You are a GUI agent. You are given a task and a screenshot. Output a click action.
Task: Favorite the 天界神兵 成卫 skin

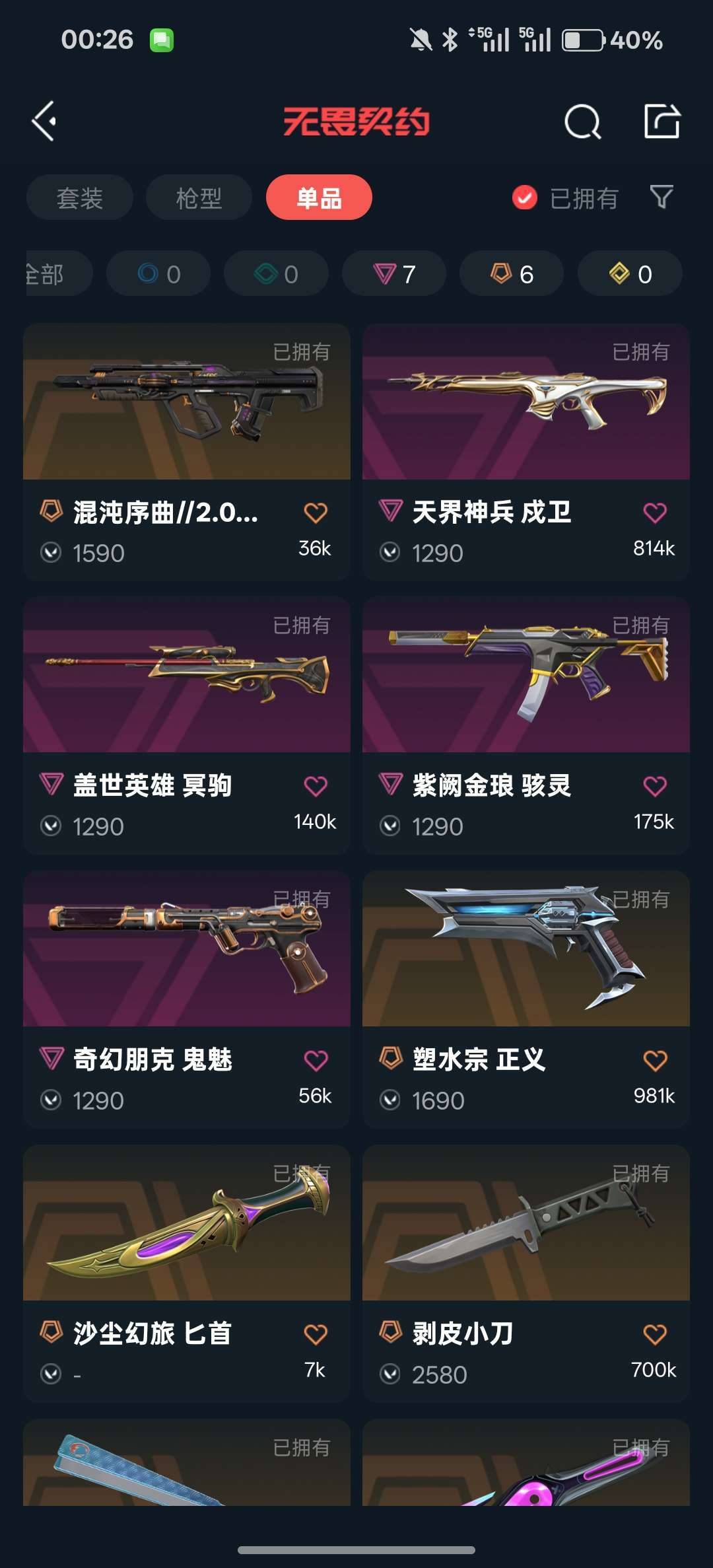pos(654,512)
